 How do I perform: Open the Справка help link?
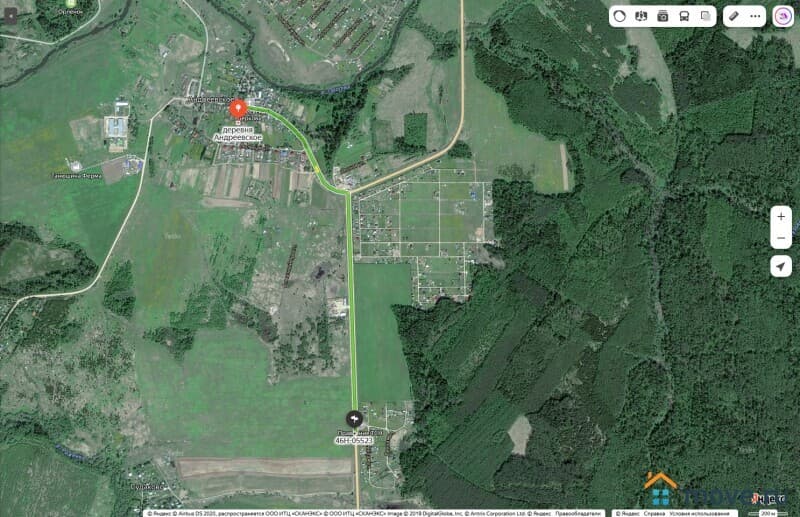coord(658,513)
